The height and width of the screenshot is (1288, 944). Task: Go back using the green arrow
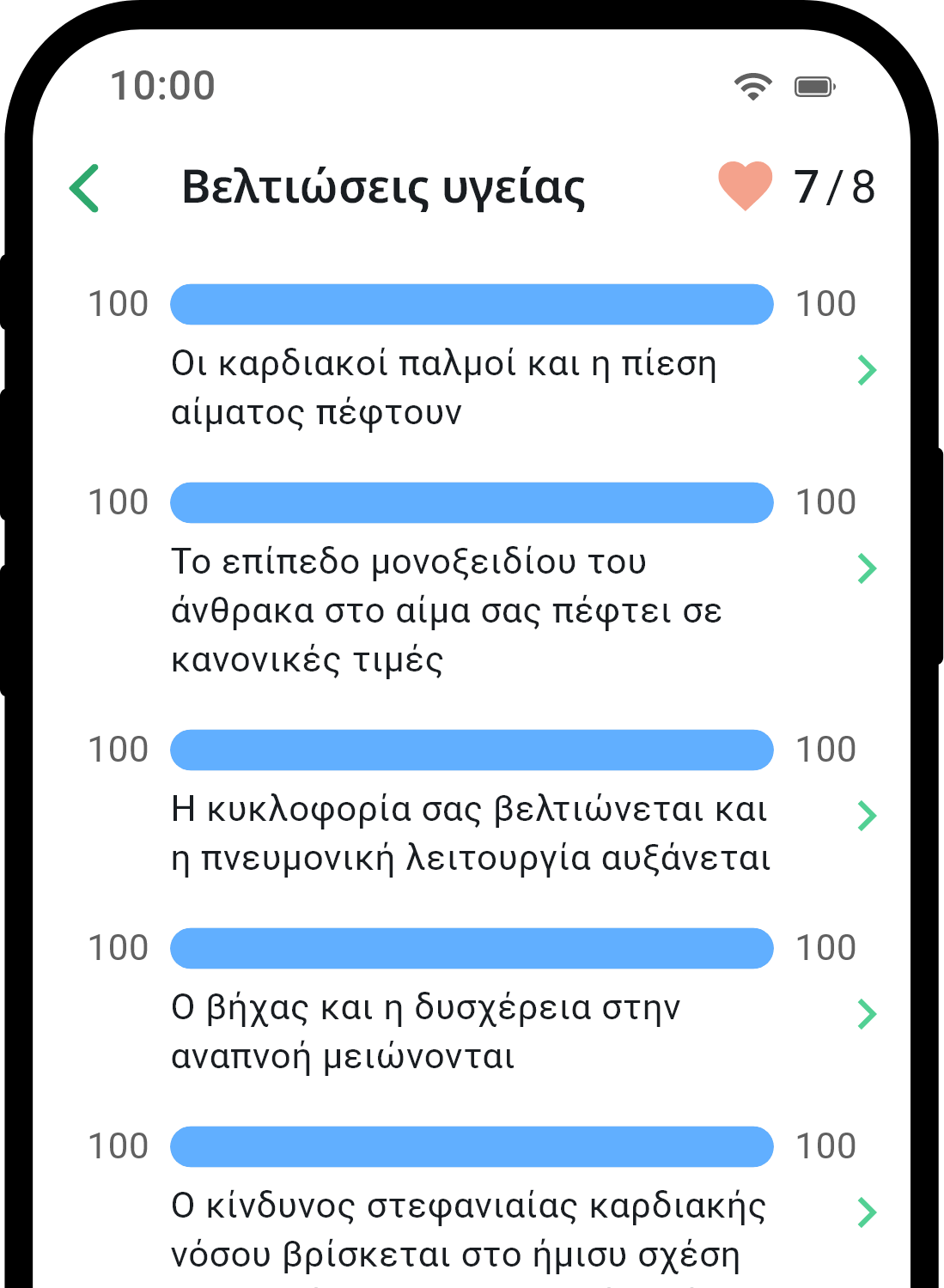(x=85, y=188)
